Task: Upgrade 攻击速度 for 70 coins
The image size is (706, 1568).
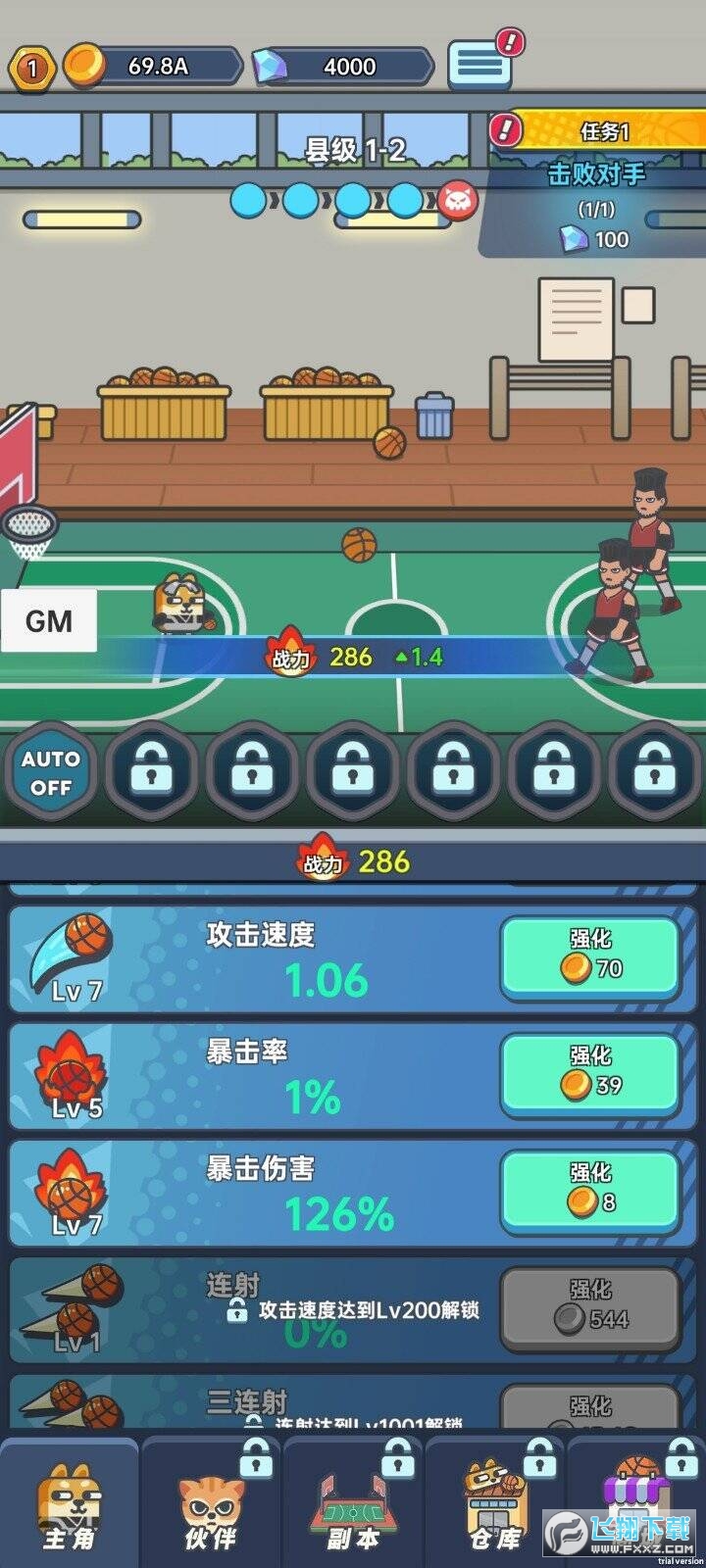Action: (x=590, y=956)
